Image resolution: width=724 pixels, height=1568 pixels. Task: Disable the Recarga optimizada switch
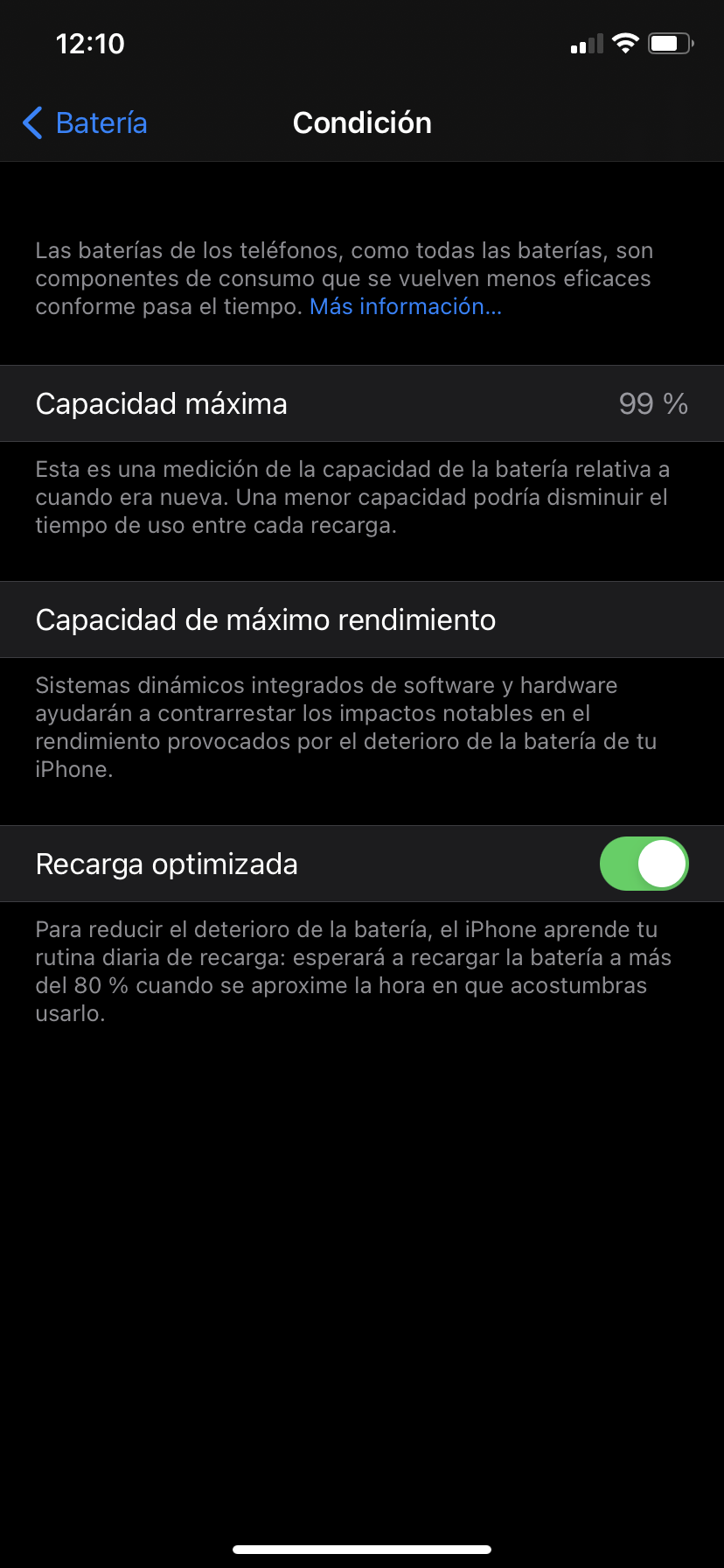click(x=644, y=864)
